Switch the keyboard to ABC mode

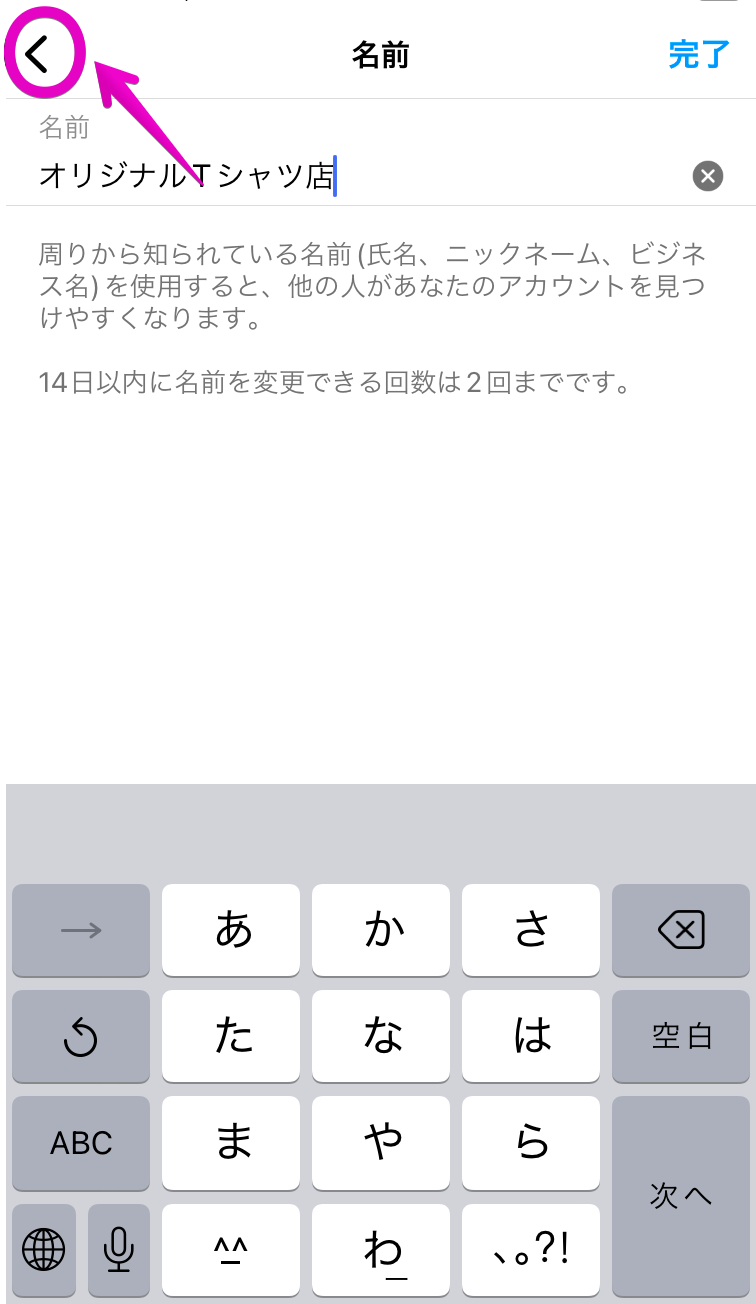(x=81, y=1143)
